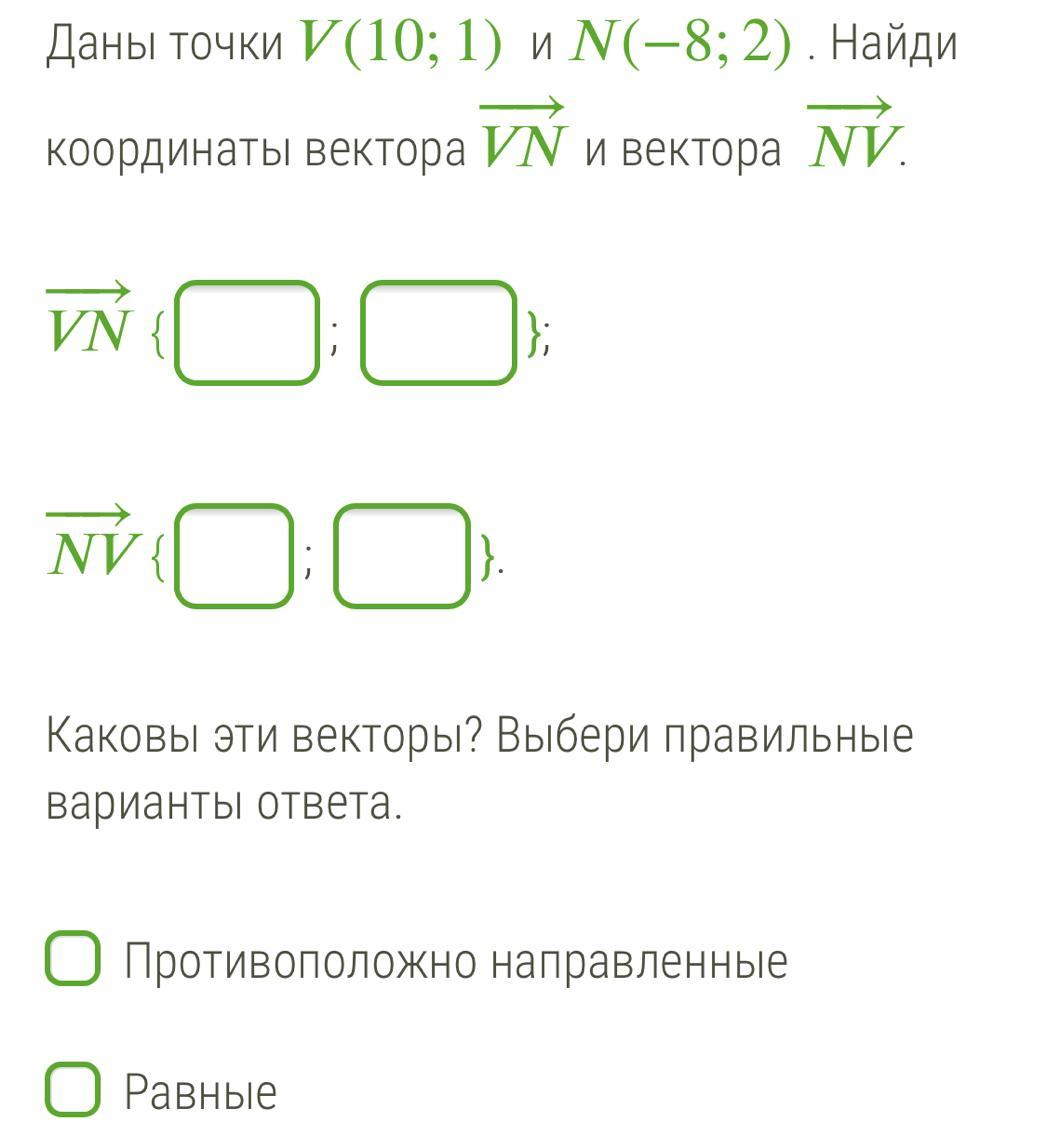Select the Равные checkbox
Viewport: 1047px width, 1124px height.
pos(73,1089)
